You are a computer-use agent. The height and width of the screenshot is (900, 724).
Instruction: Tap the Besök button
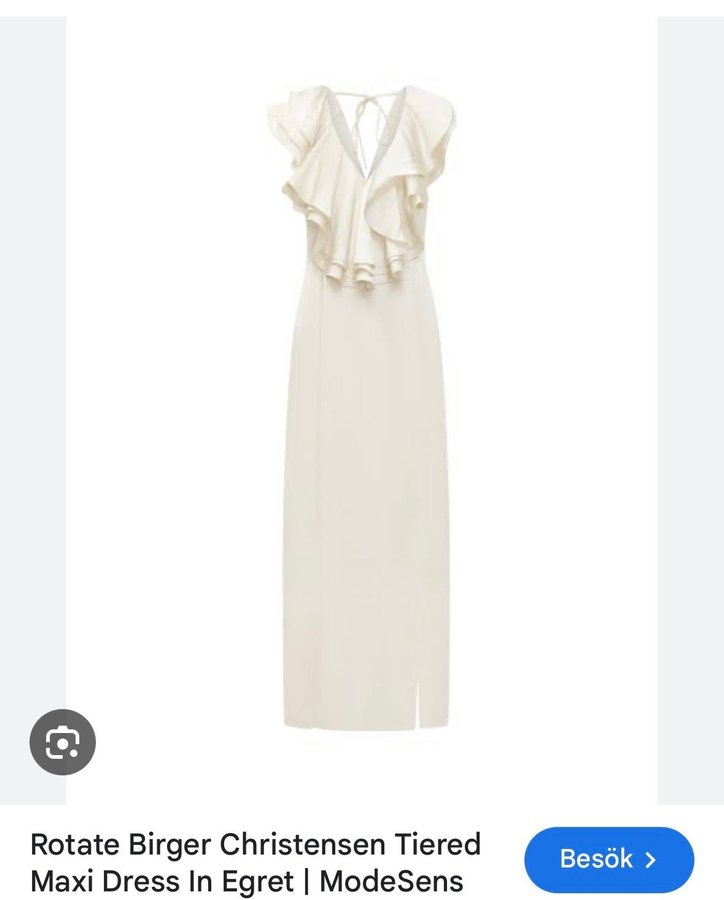[608, 859]
